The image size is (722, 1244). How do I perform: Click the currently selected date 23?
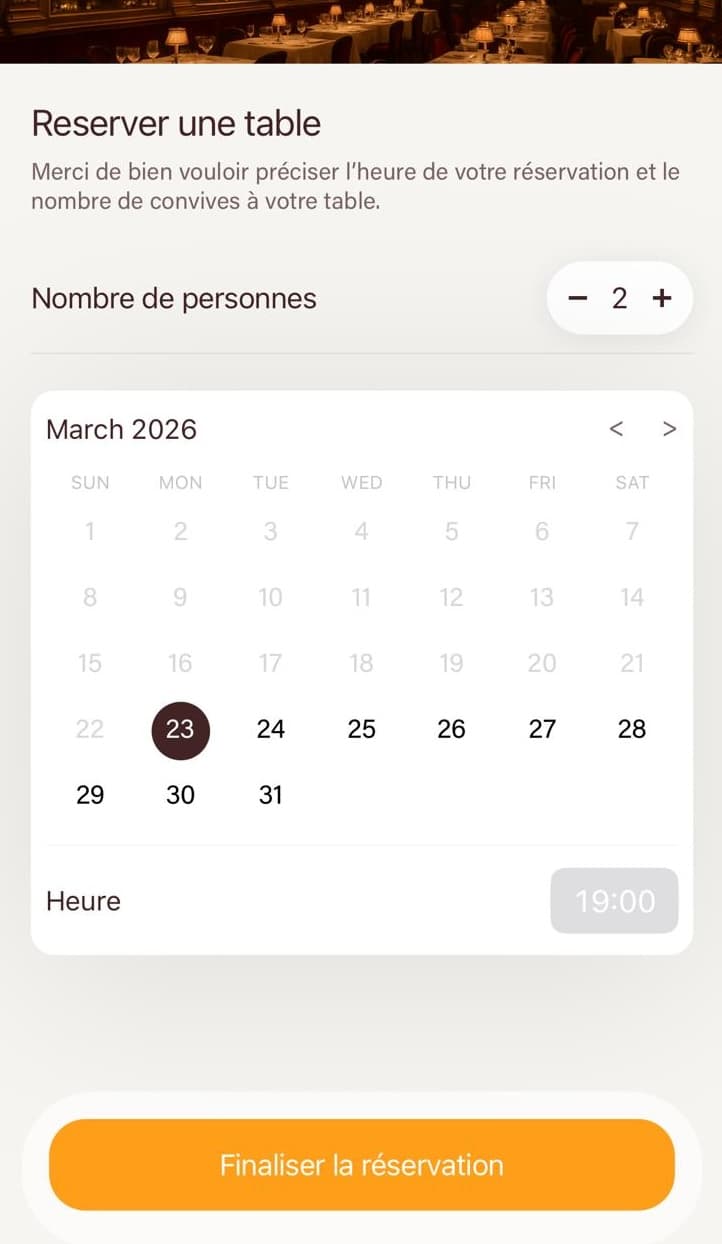tap(180, 730)
